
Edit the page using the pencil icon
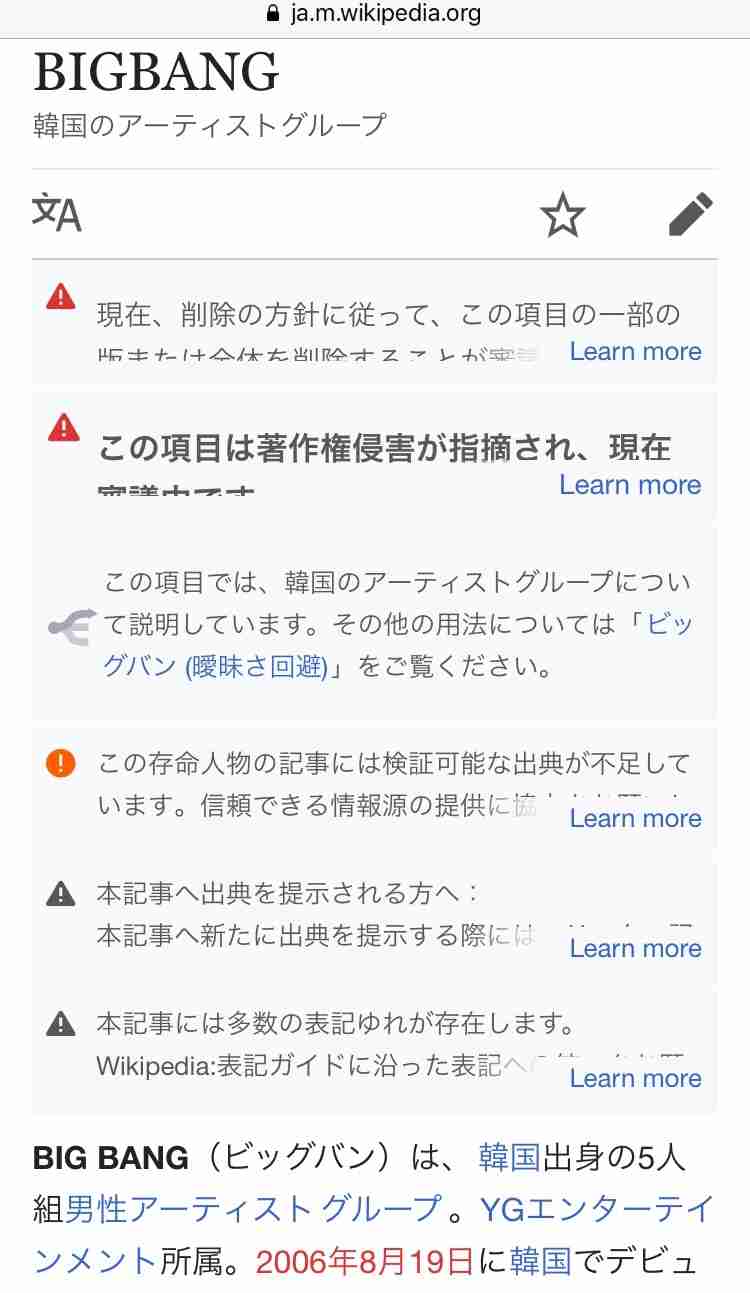pos(690,214)
